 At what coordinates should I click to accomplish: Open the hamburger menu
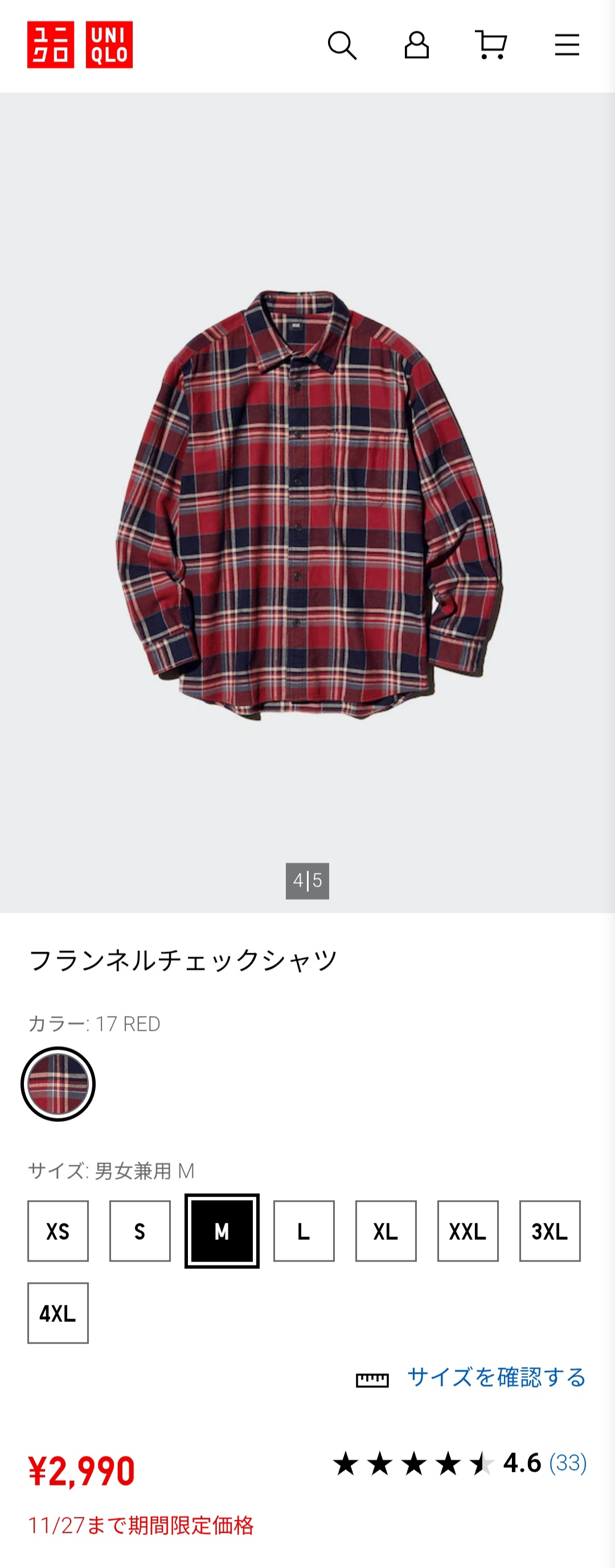[x=567, y=46]
